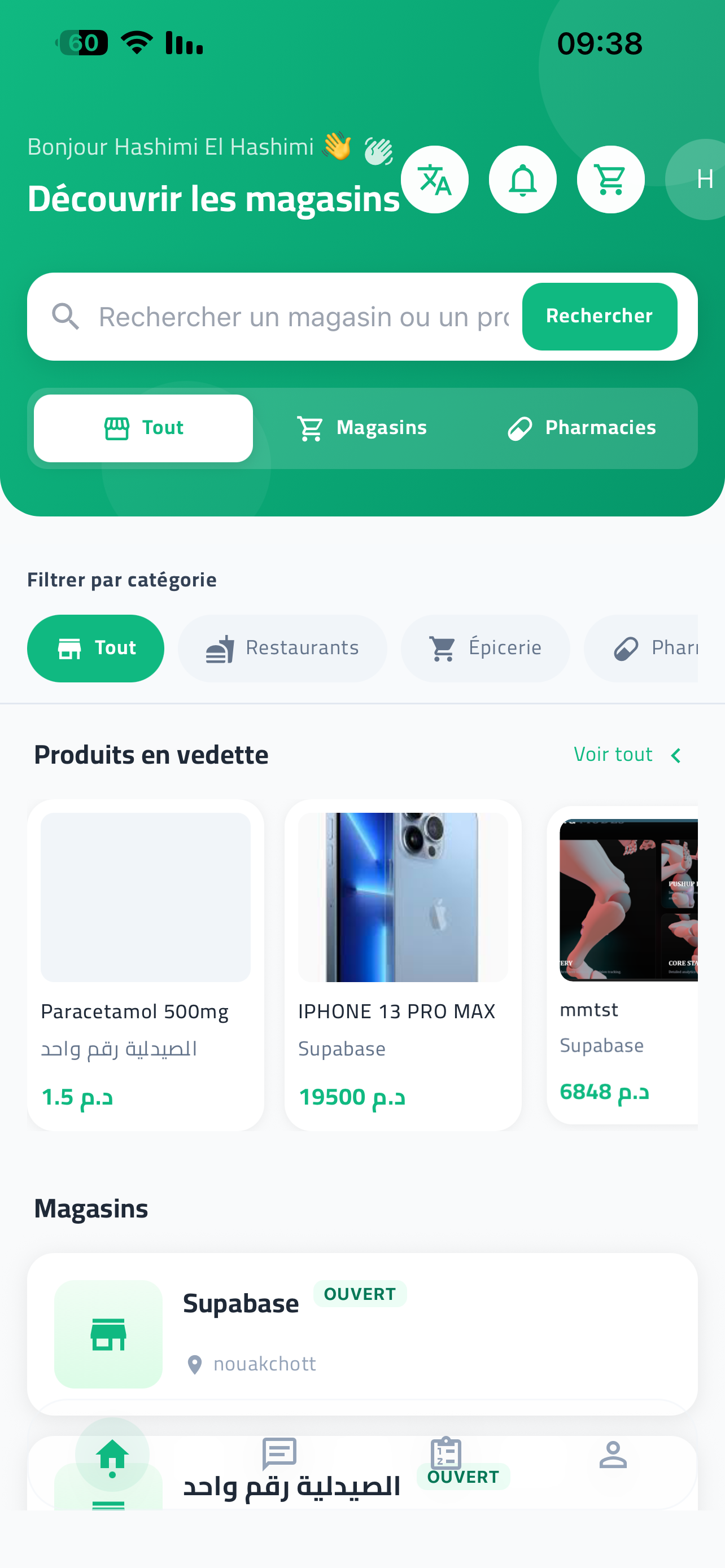Open the Supabase store in nouakchott
Viewport: 725px width, 1568px height.
362,1333
